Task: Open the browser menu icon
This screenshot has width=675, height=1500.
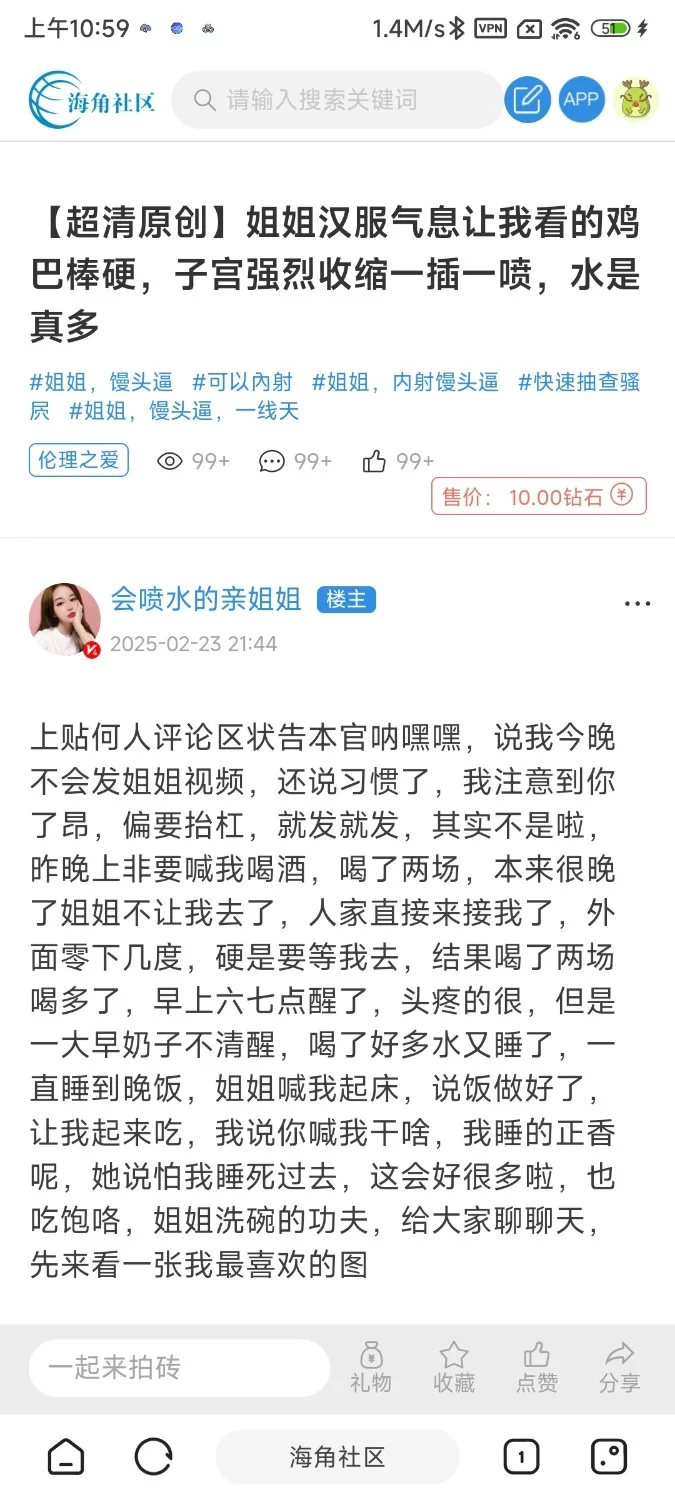Action: [609, 1457]
